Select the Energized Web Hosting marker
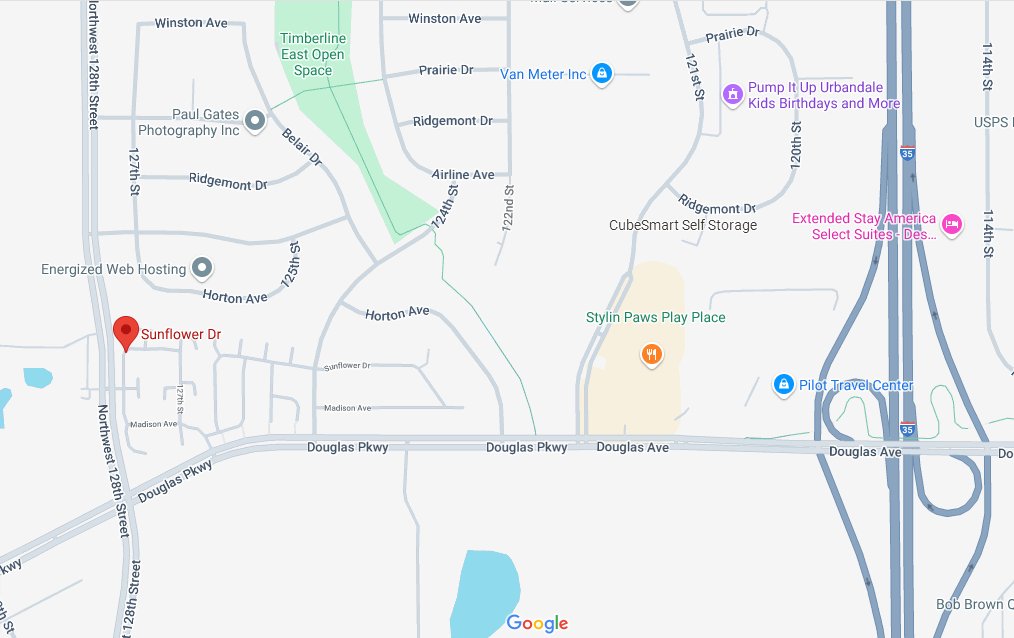The image size is (1014, 638). click(202, 268)
